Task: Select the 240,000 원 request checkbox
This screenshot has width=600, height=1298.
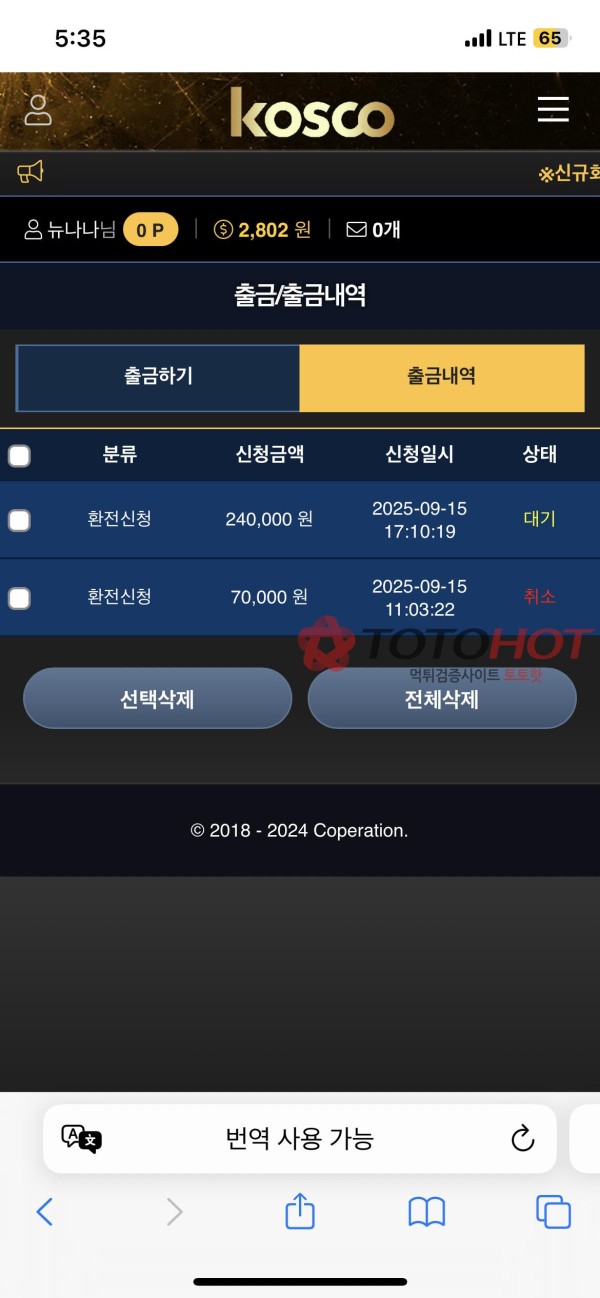Action: click(x=19, y=520)
